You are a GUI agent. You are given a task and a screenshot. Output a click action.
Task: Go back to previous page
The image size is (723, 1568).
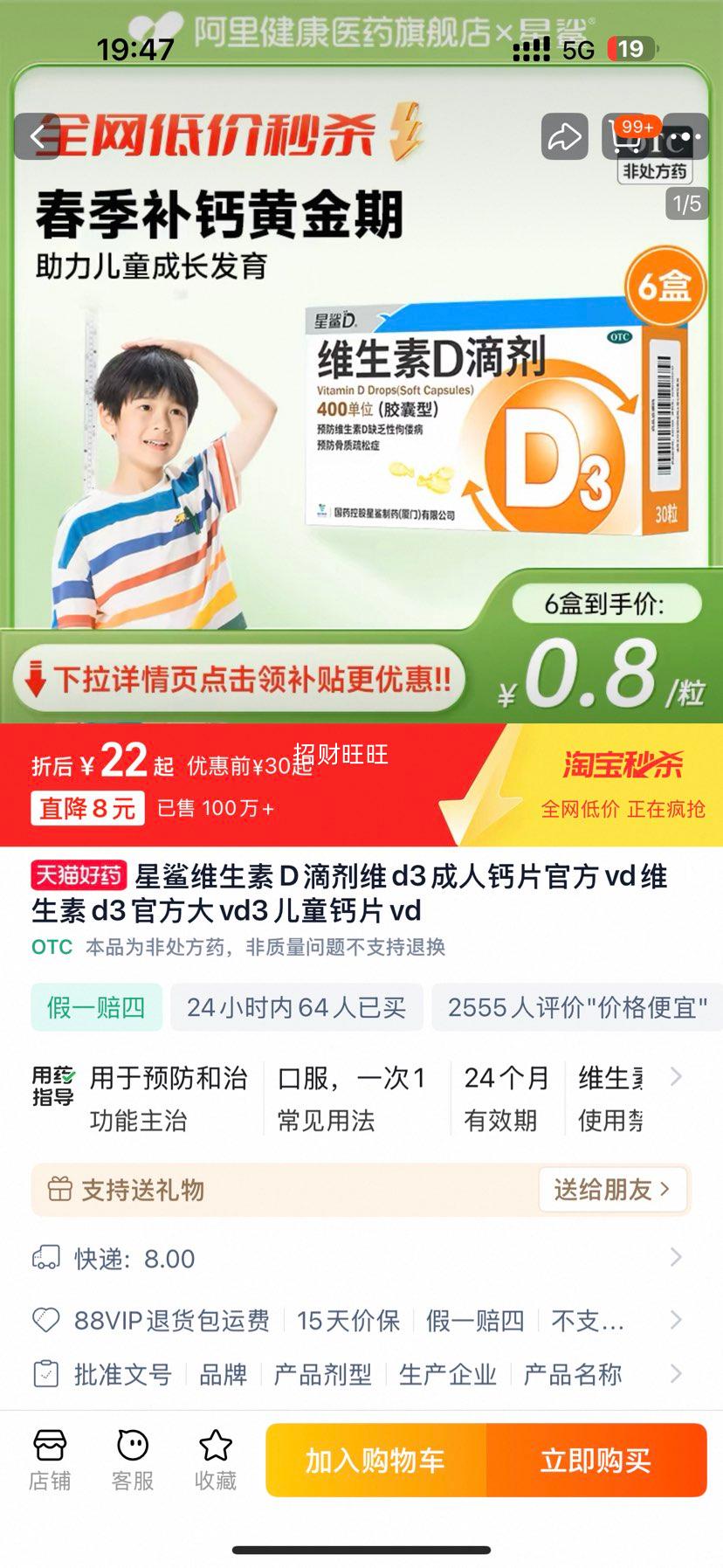[x=37, y=137]
